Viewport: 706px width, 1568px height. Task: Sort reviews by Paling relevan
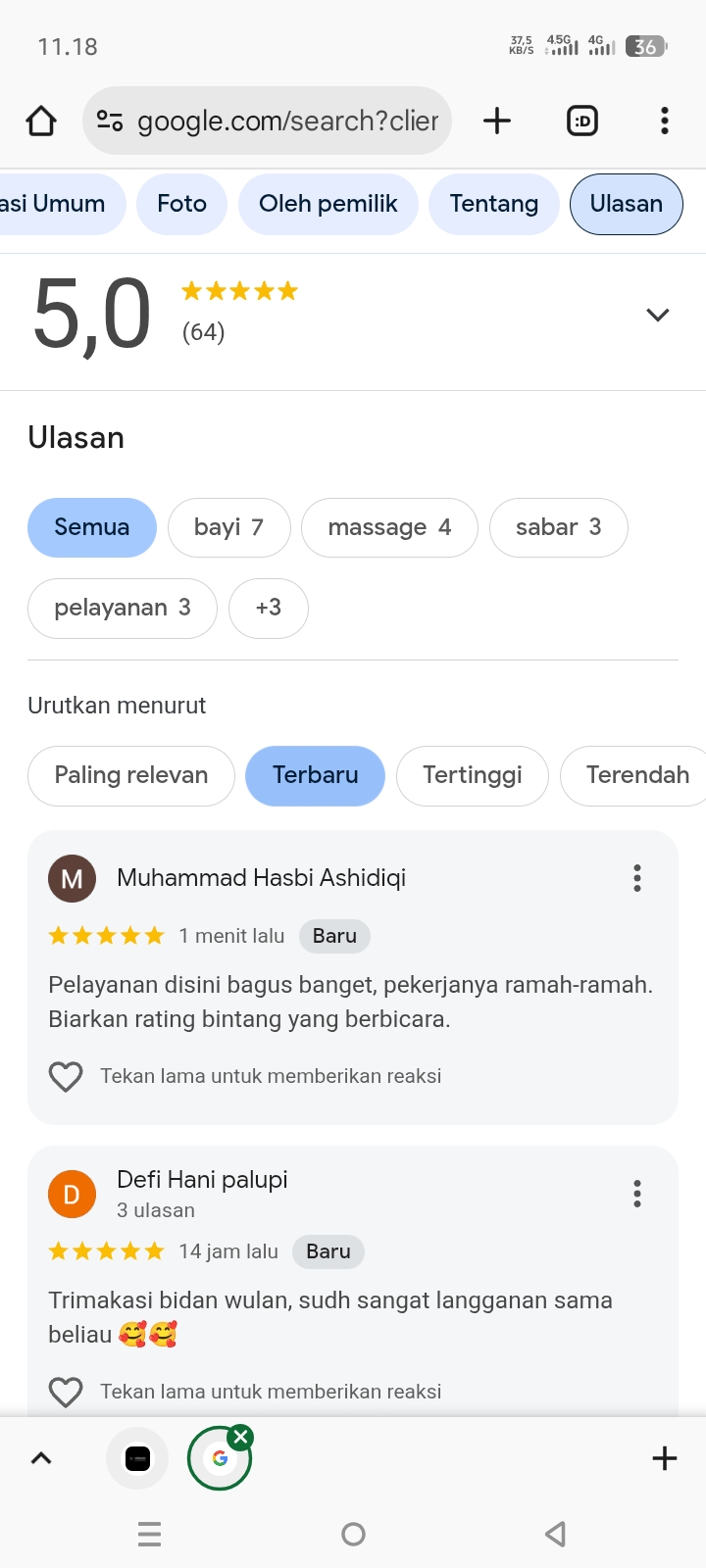tap(130, 775)
